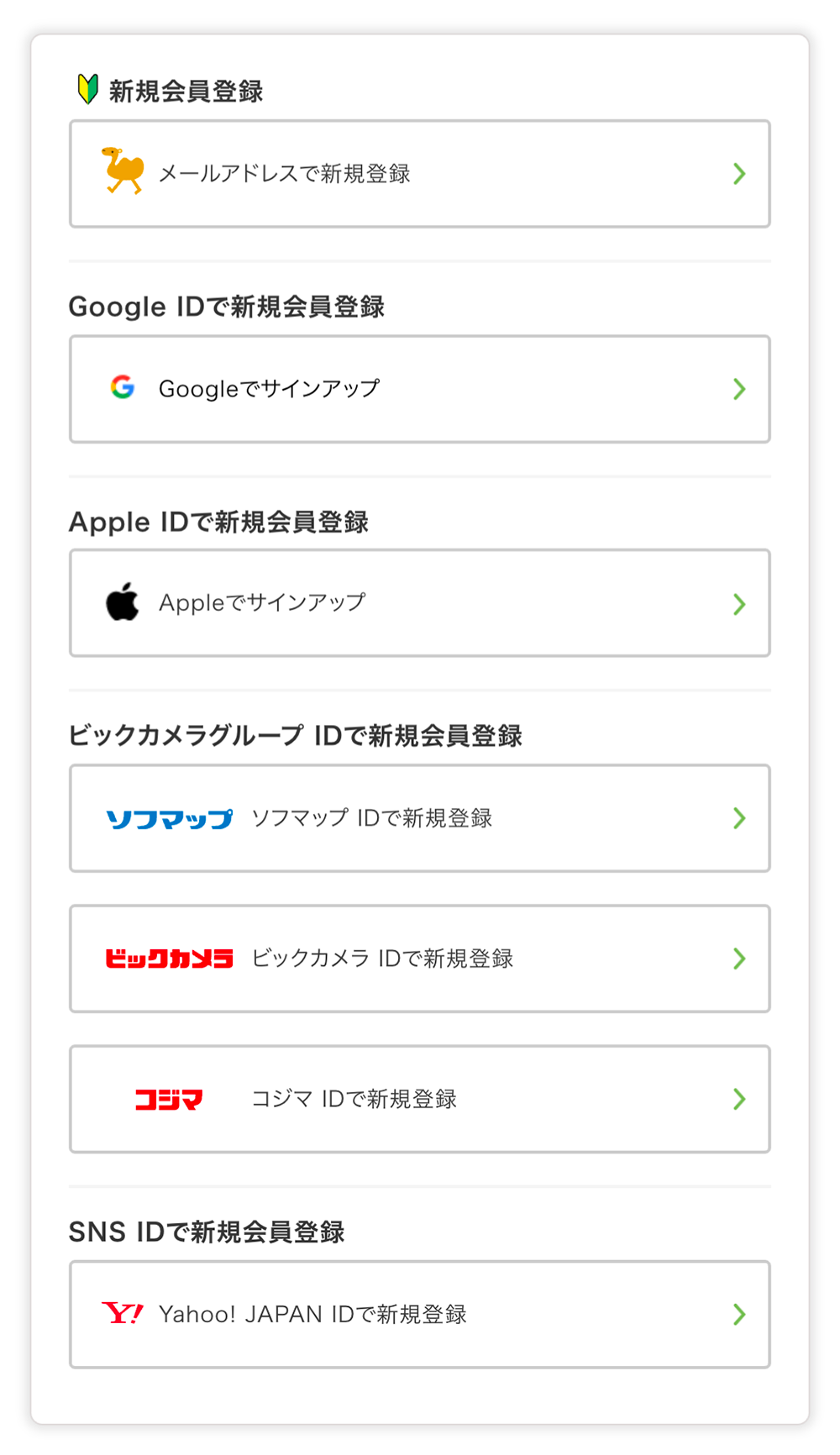This screenshot has width=840, height=1455.
Task: Tap ビックカメラ IDで新規登録
Action: (x=419, y=959)
